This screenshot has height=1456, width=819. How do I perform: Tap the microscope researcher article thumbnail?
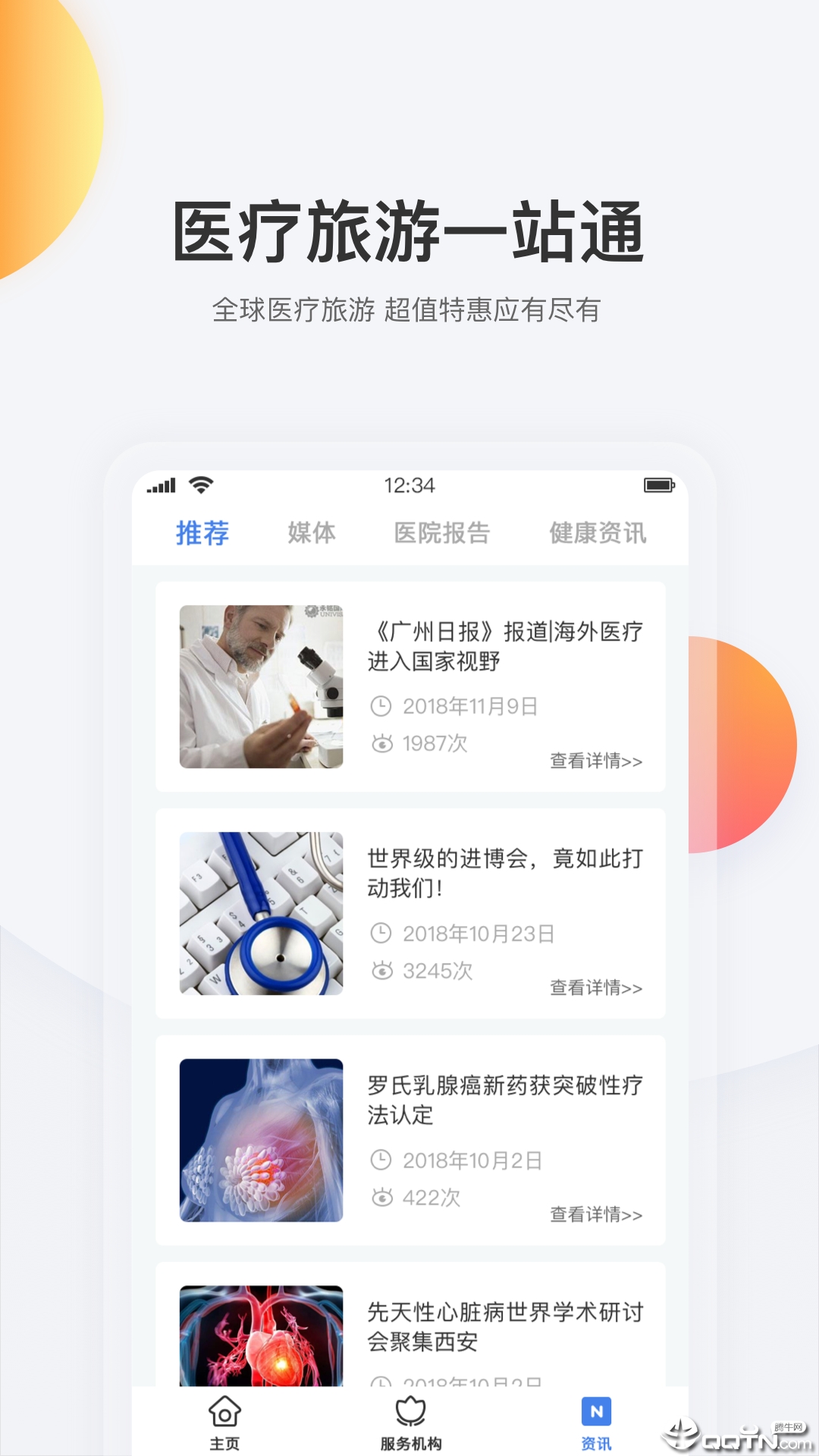261,684
